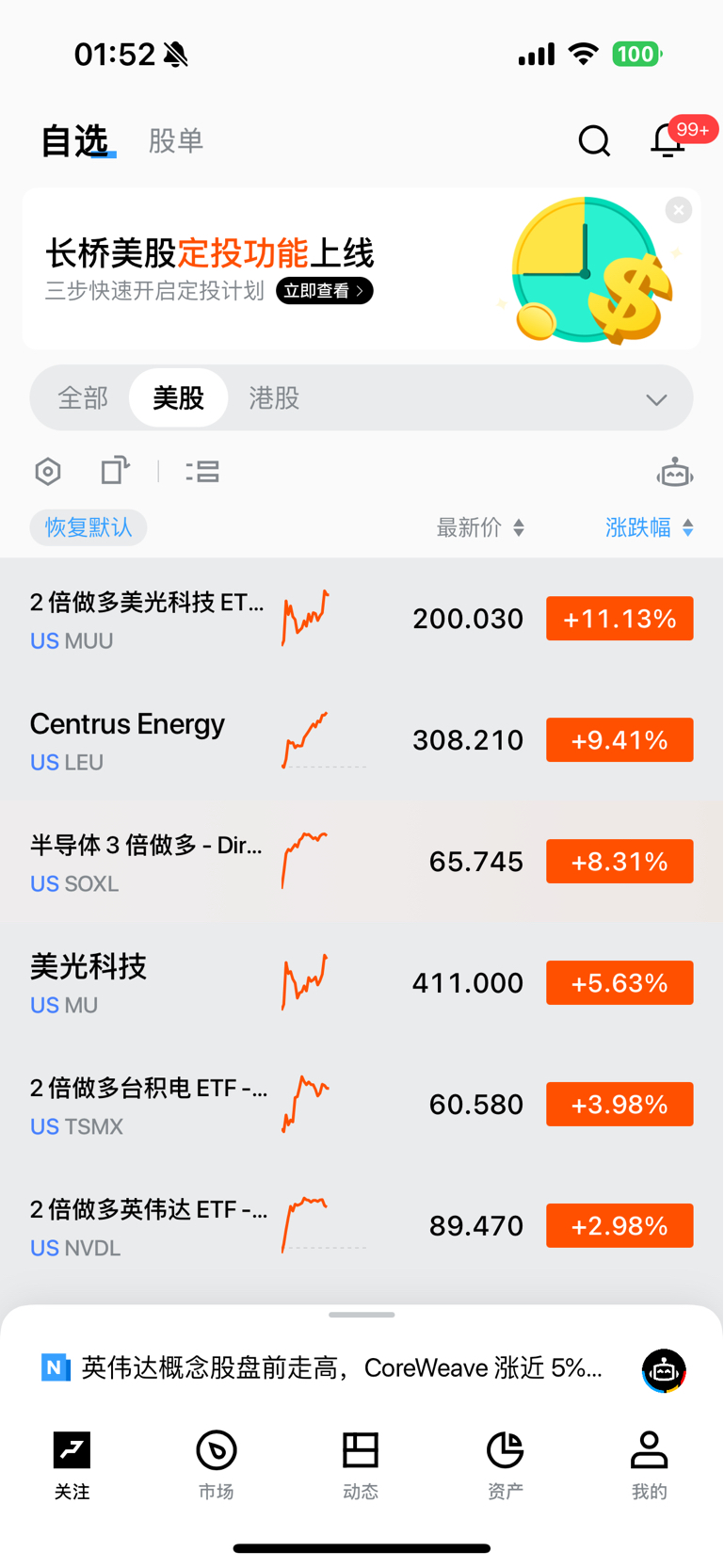Select the 全部 market filter
724x1568 pixels.
tap(83, 398)
